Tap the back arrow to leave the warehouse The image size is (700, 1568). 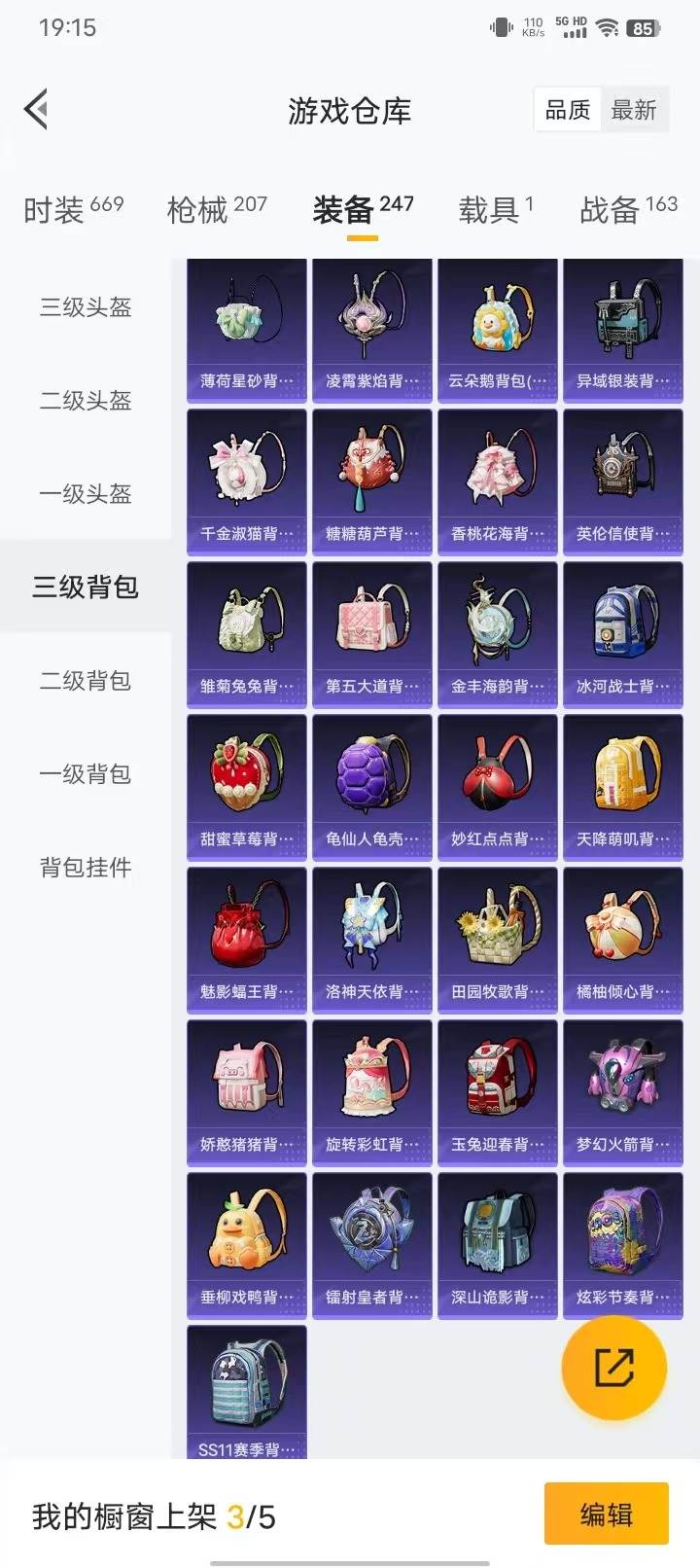[x=37, y=109]
